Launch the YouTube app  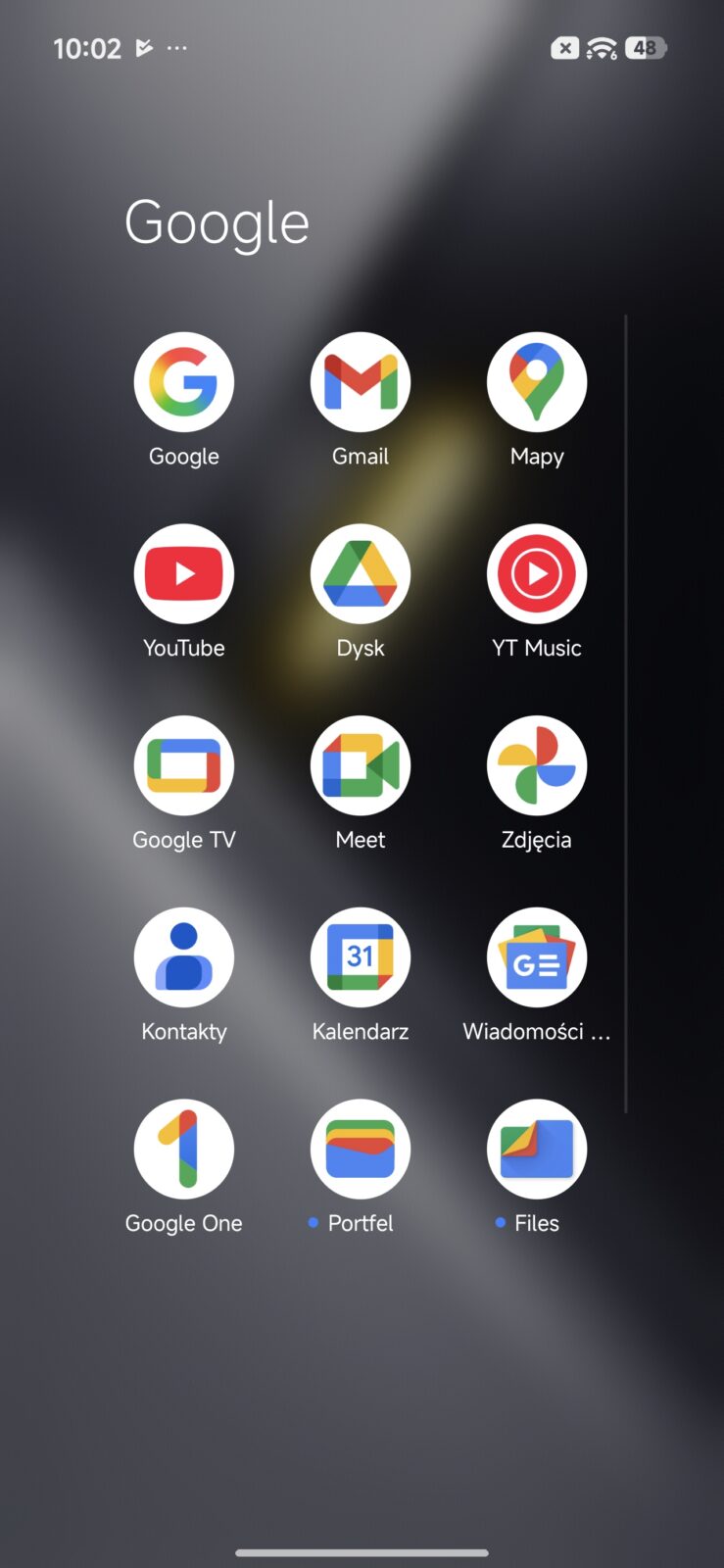pyautogui.click(x=184, y=574)
